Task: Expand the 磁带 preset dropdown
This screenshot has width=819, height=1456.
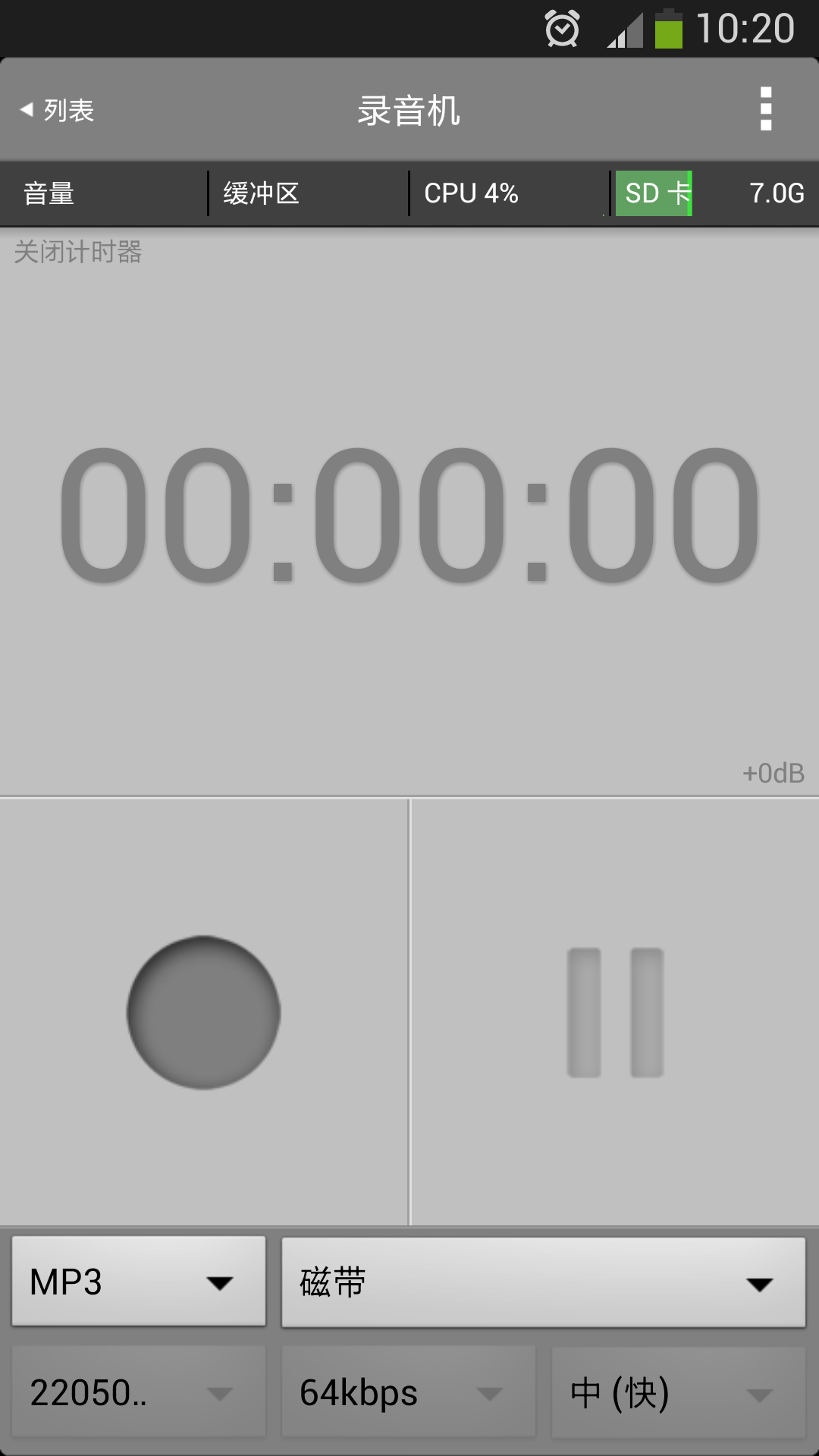Action: click(543, 1282)
